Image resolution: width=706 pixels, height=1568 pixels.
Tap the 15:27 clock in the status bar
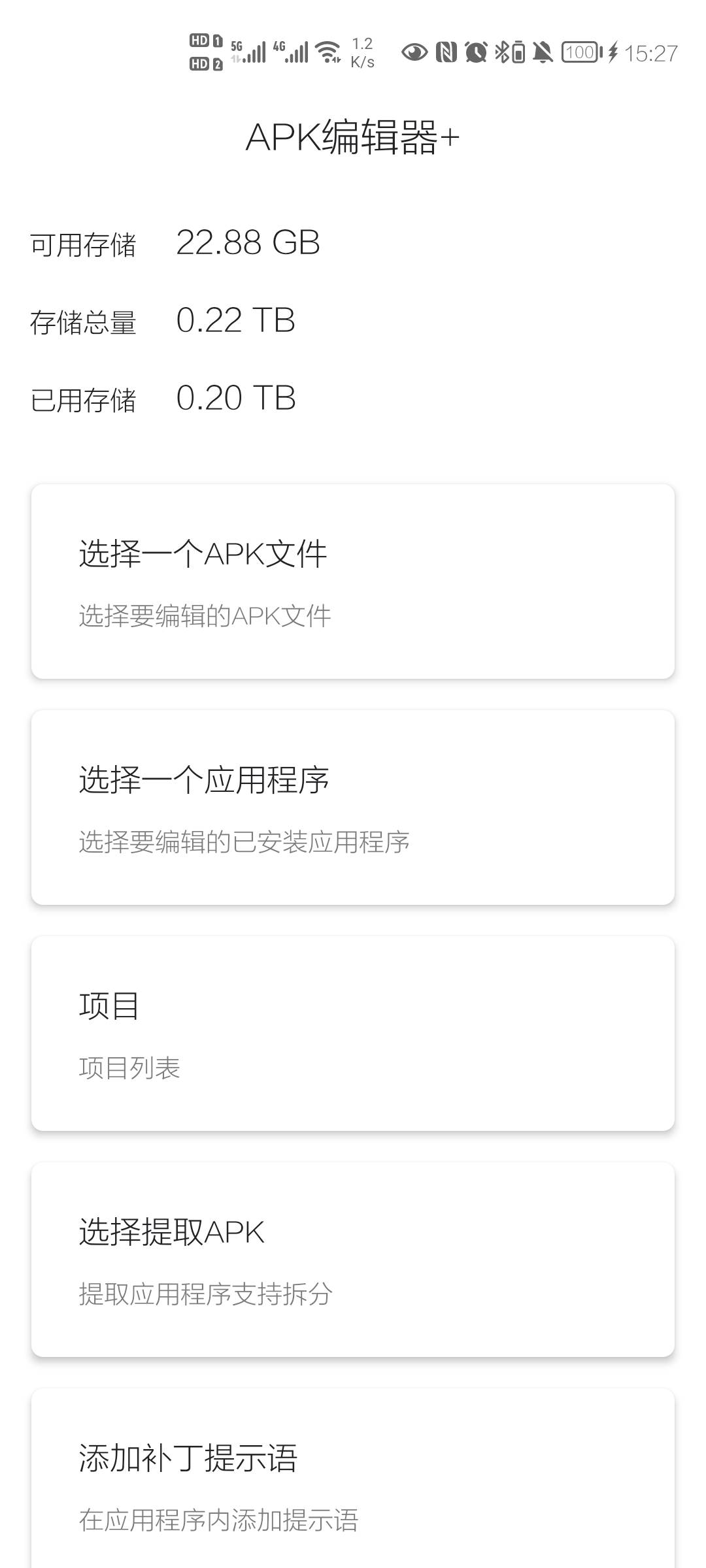click(650, 54)
